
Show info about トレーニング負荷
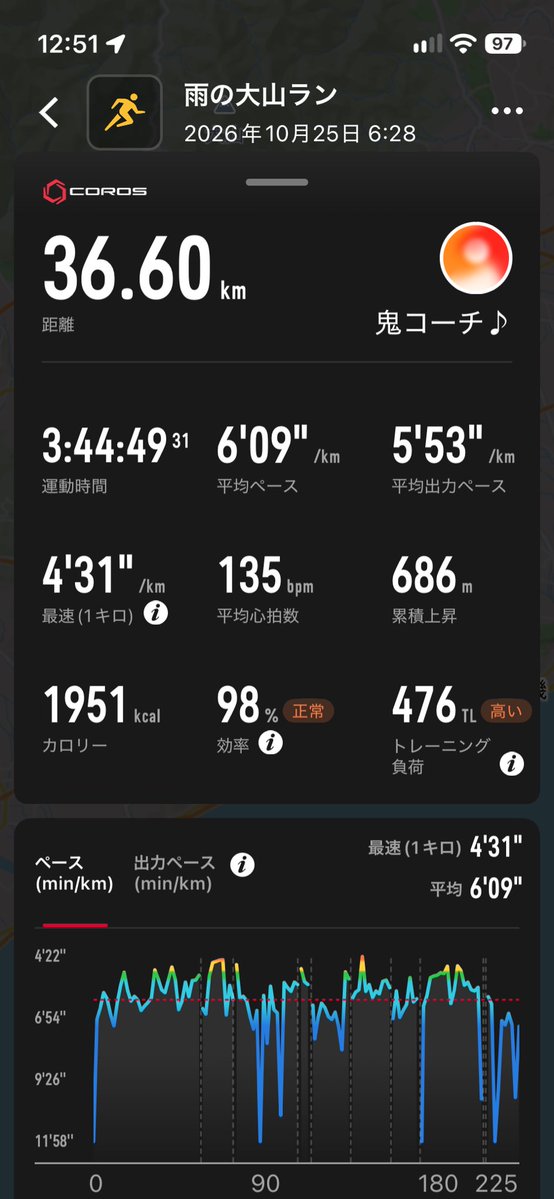click(512, 762)
